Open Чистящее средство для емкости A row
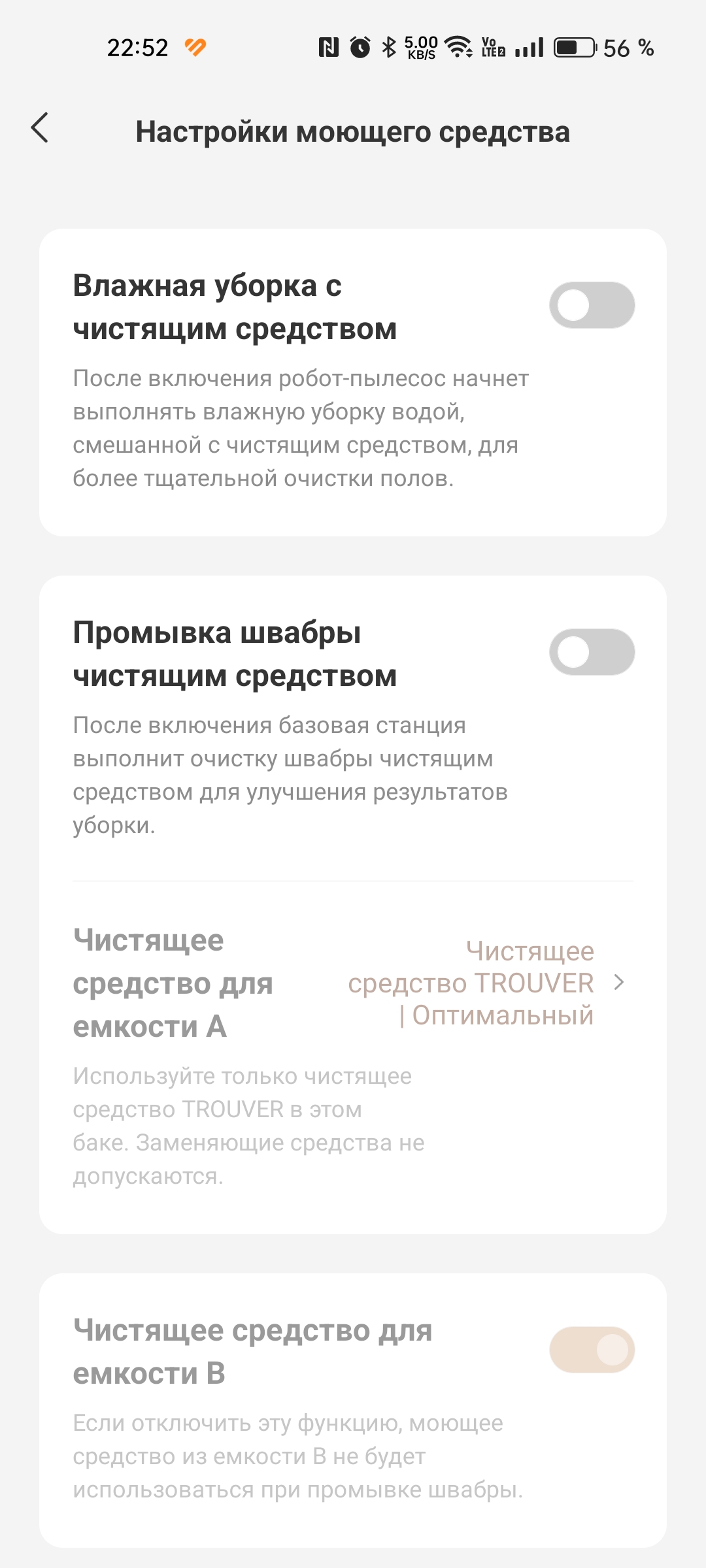The height and width of the screenshot is (1568, 706). [353, 983]
